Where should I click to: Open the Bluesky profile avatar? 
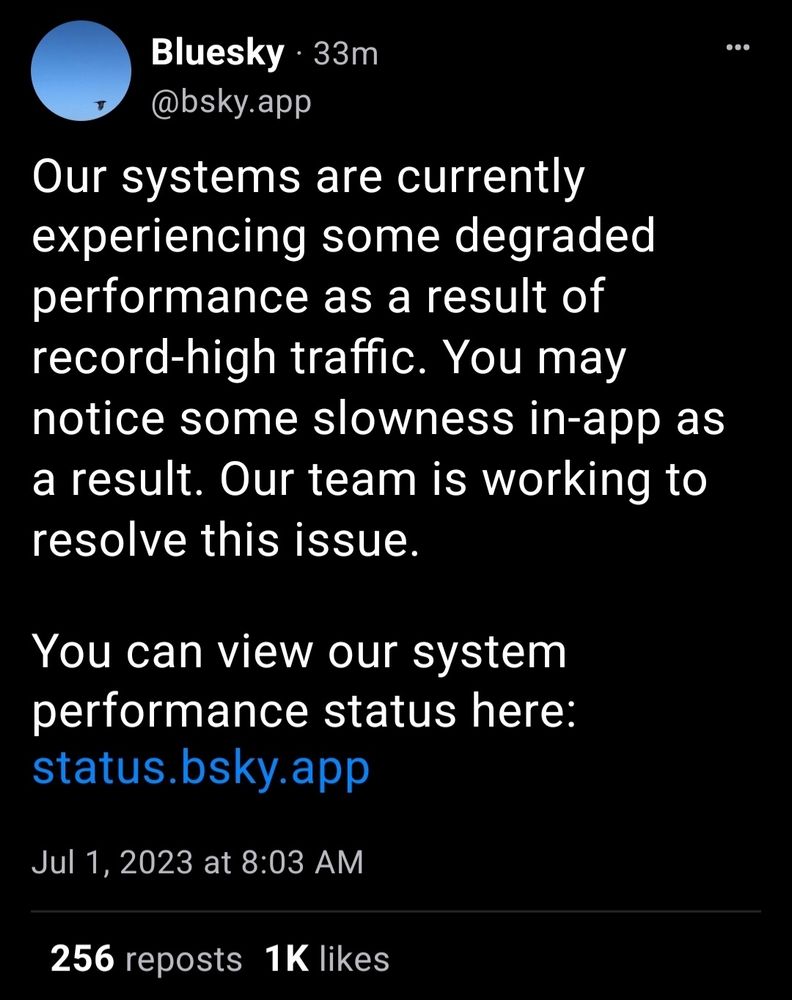(x=81, y=71)
